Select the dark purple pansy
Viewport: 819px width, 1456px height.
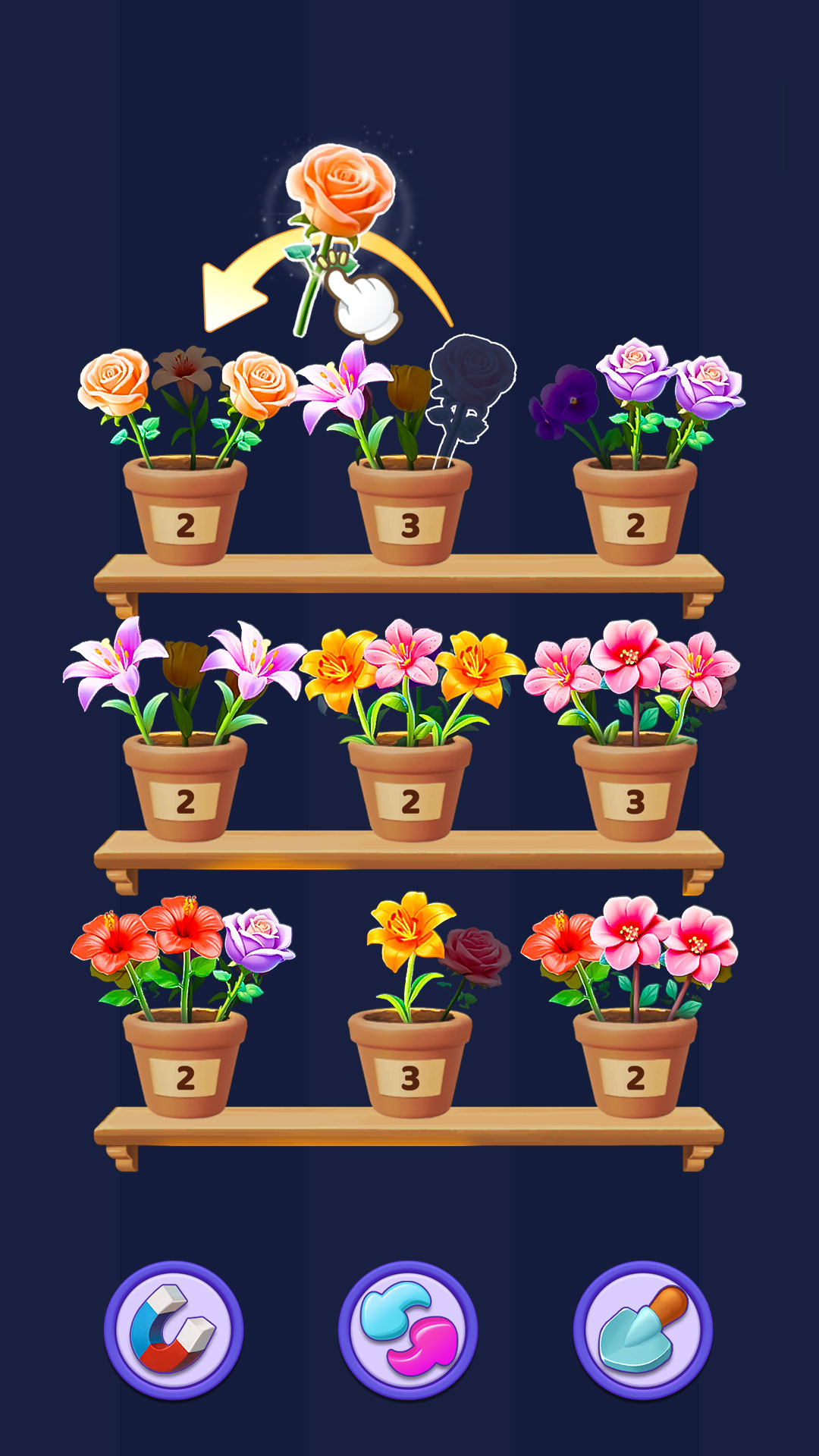[x=566, y=400]
